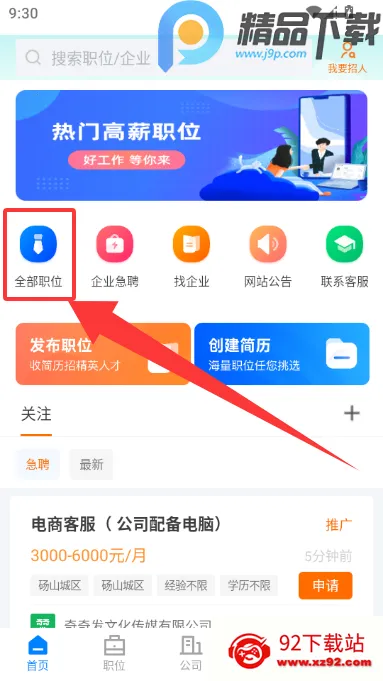The height and width of the screenshot is (681, 383).
Task: Switch to the 首页 tab
Action: tap(38, 653)
